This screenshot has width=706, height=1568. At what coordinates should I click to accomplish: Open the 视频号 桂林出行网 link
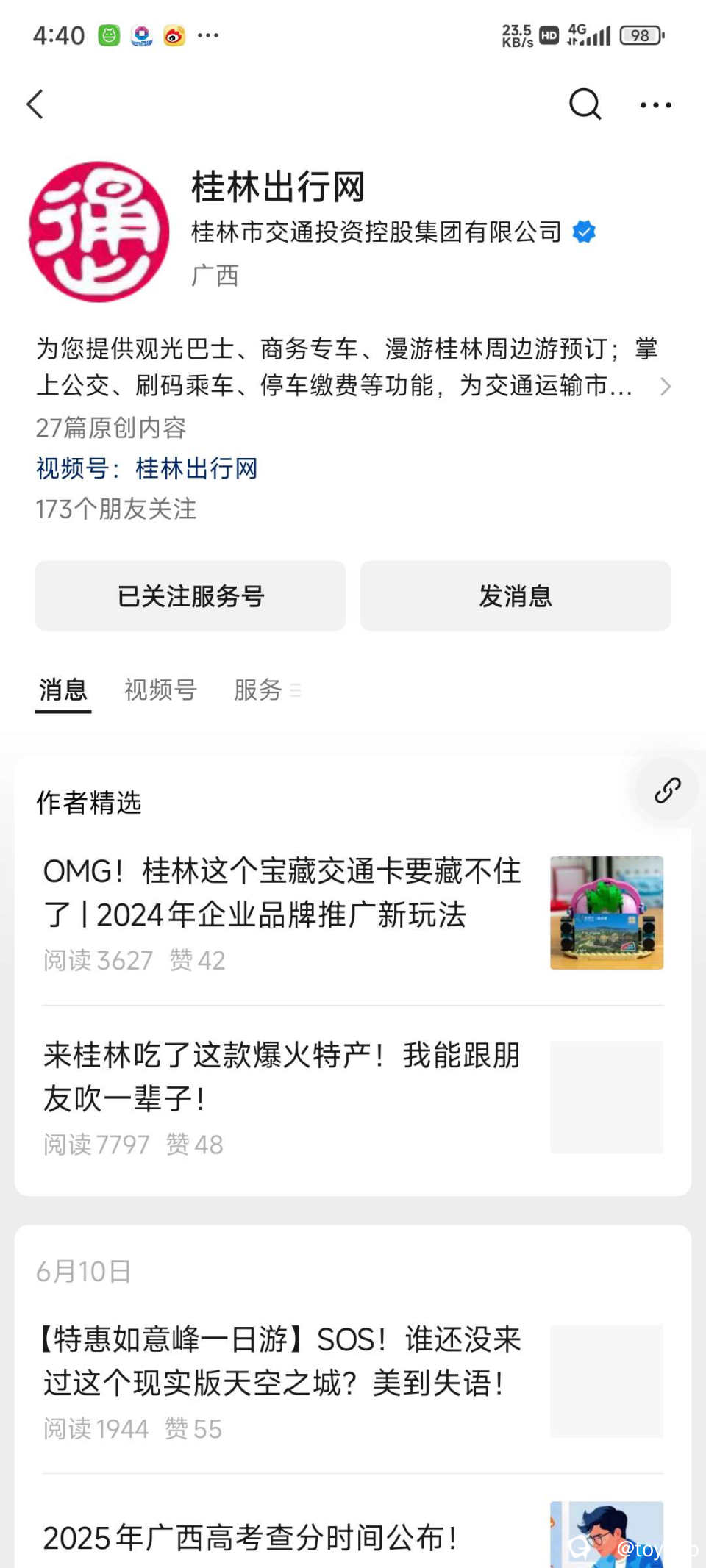click(147, 468)
